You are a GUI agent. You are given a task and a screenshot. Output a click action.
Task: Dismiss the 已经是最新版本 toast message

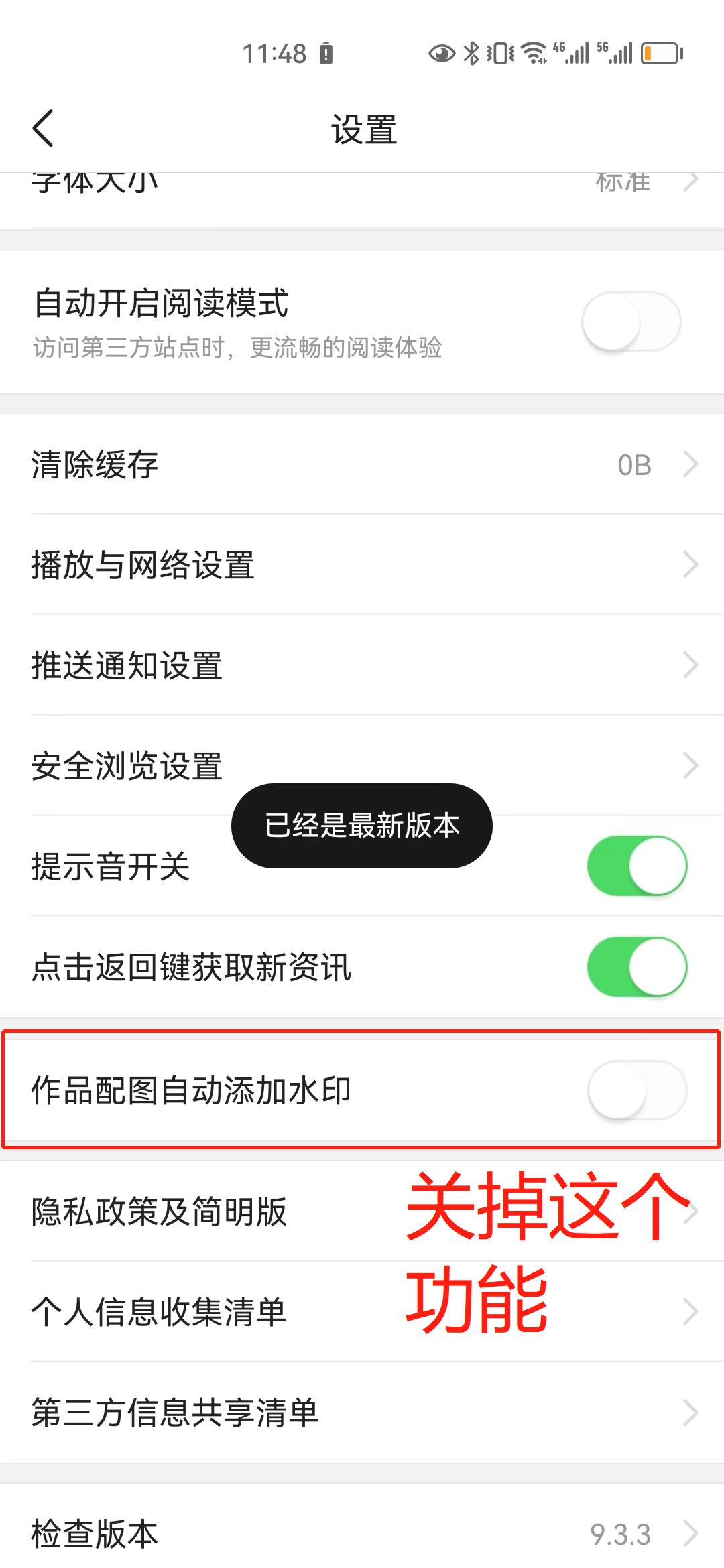[361, 826]
